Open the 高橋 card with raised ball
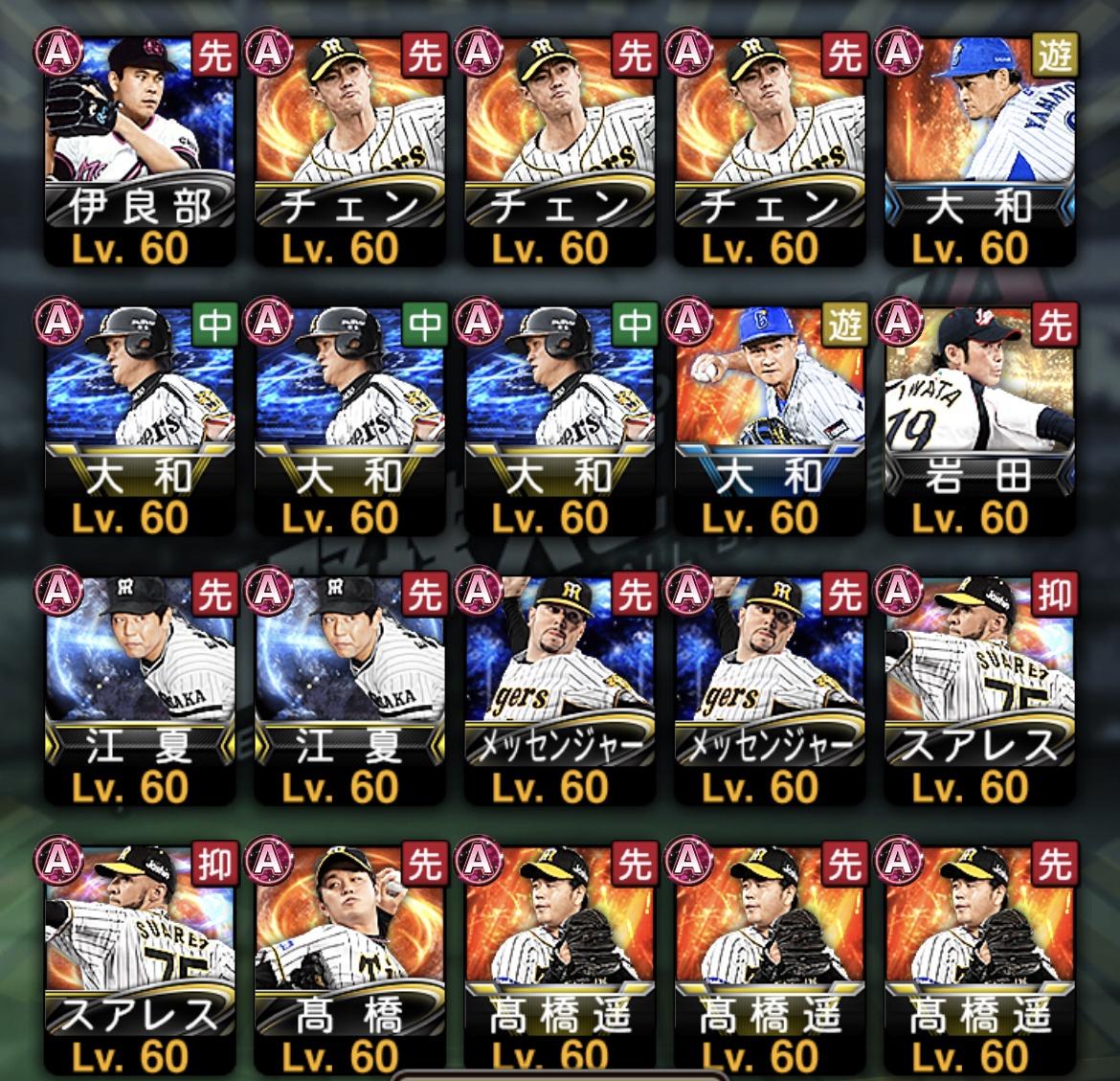Screen dimensions: 1120x1081 tap(349, 958)
